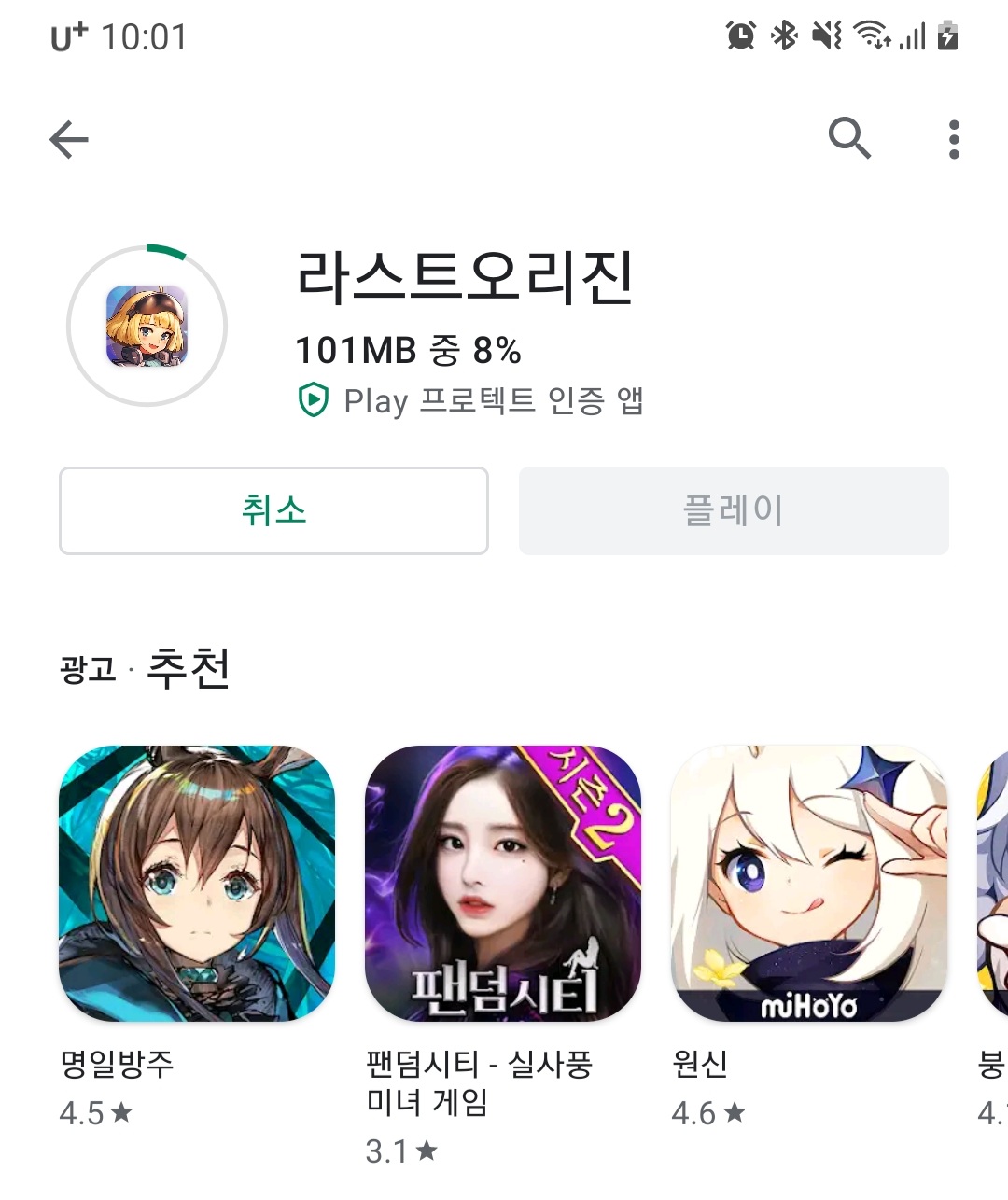Open the search magnifier icon

click(849, 139)
